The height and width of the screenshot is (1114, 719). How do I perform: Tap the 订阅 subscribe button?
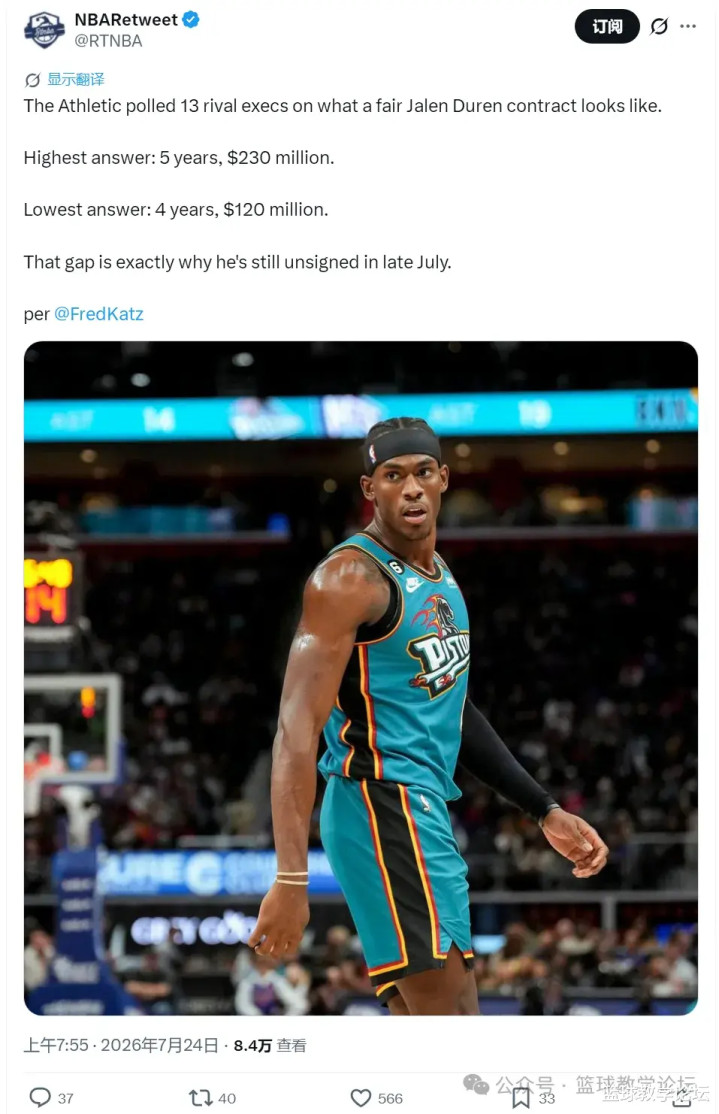607,27
